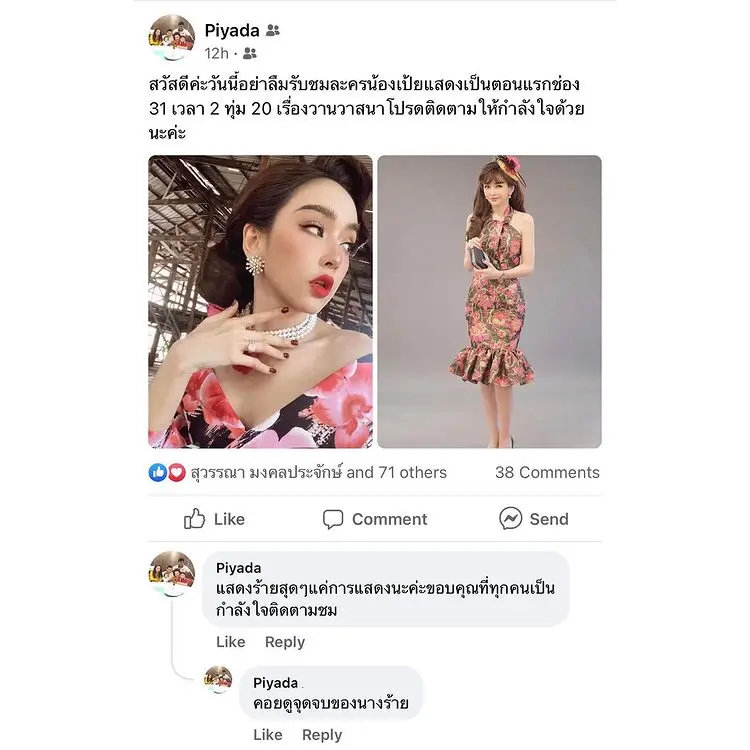Screen dimensions: 750x750
Task: Reply to the nested Piyada reply
Action: [322, 734]
